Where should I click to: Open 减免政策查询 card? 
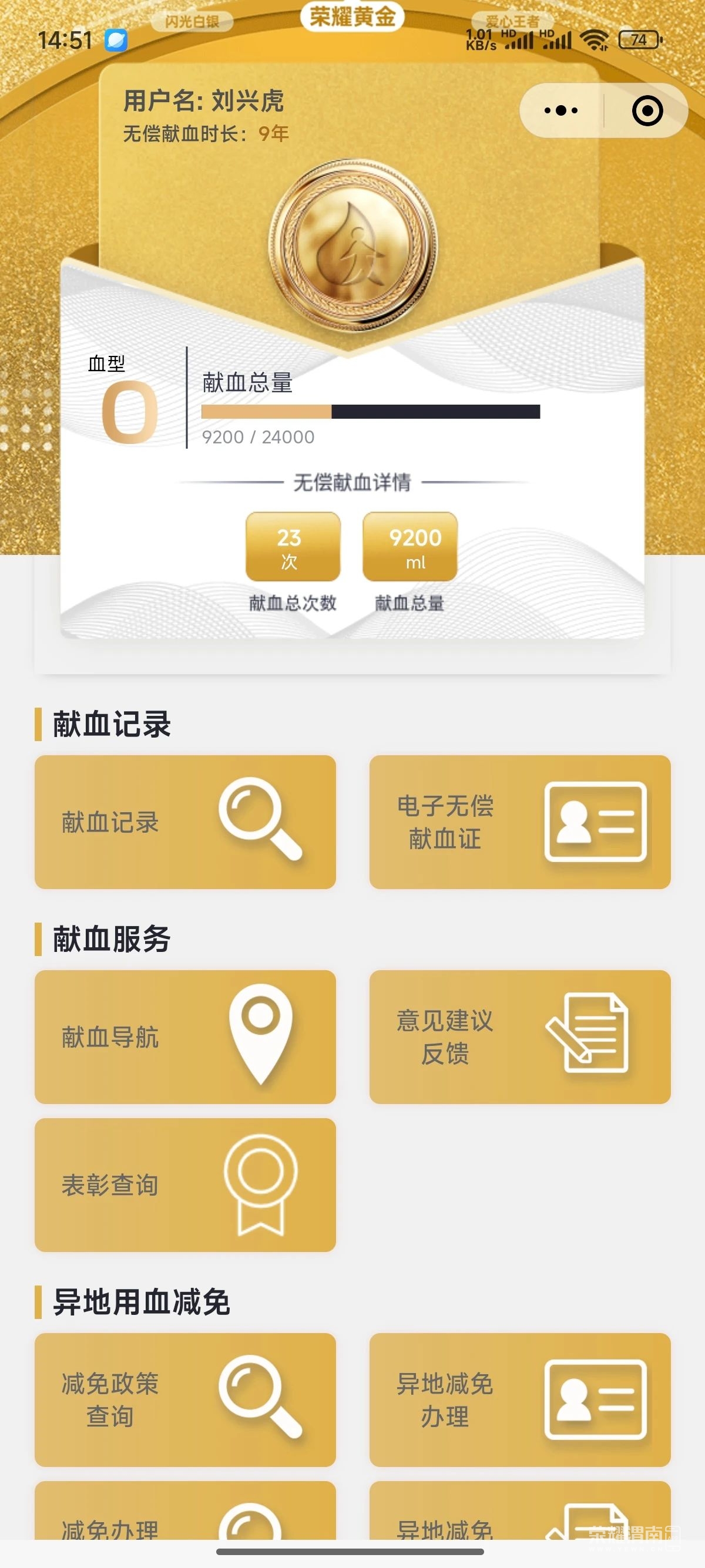[x=185, y=1399]
